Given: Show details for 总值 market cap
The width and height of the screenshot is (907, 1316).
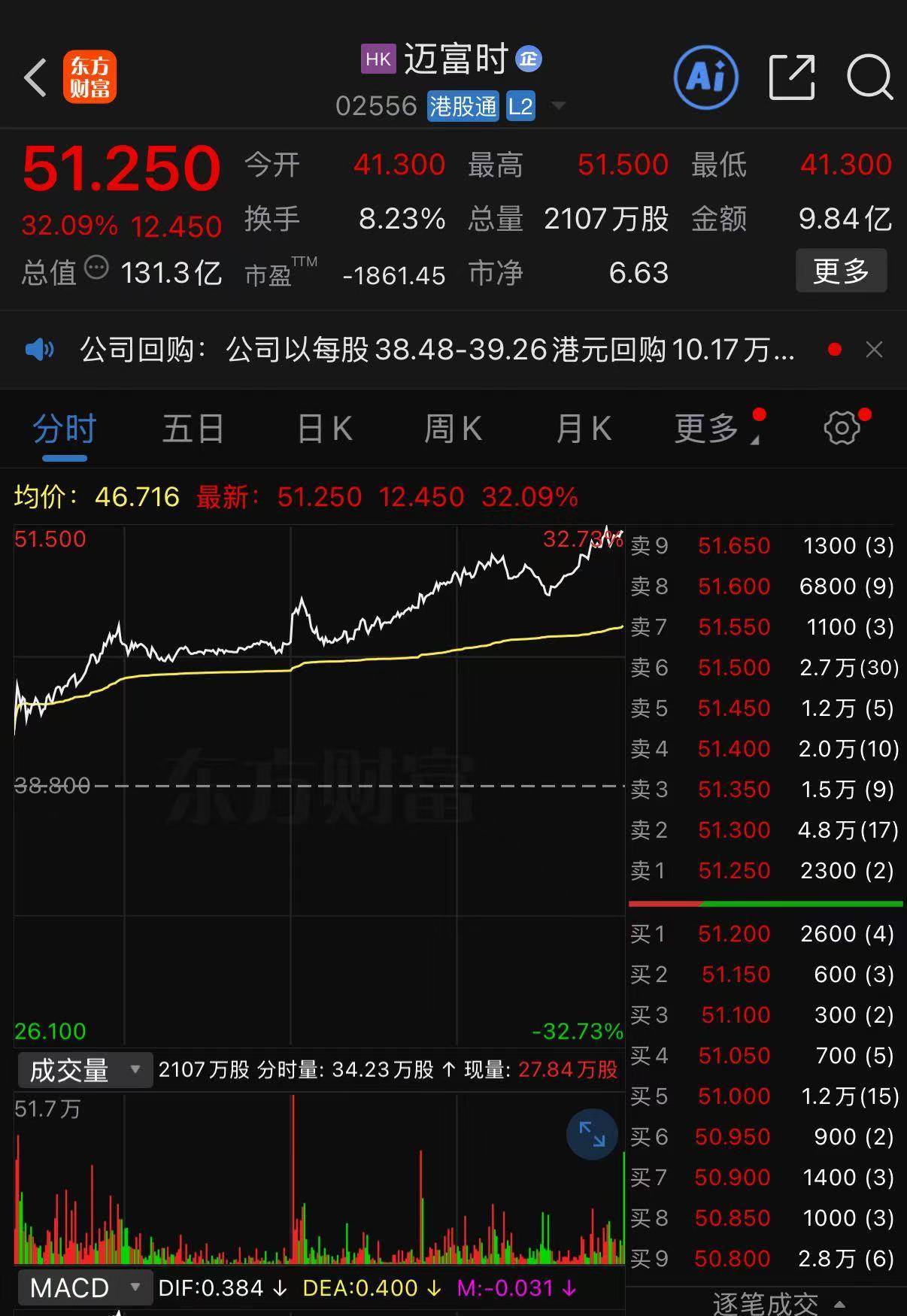Looking at the screenshot, I should click(96, 268).
